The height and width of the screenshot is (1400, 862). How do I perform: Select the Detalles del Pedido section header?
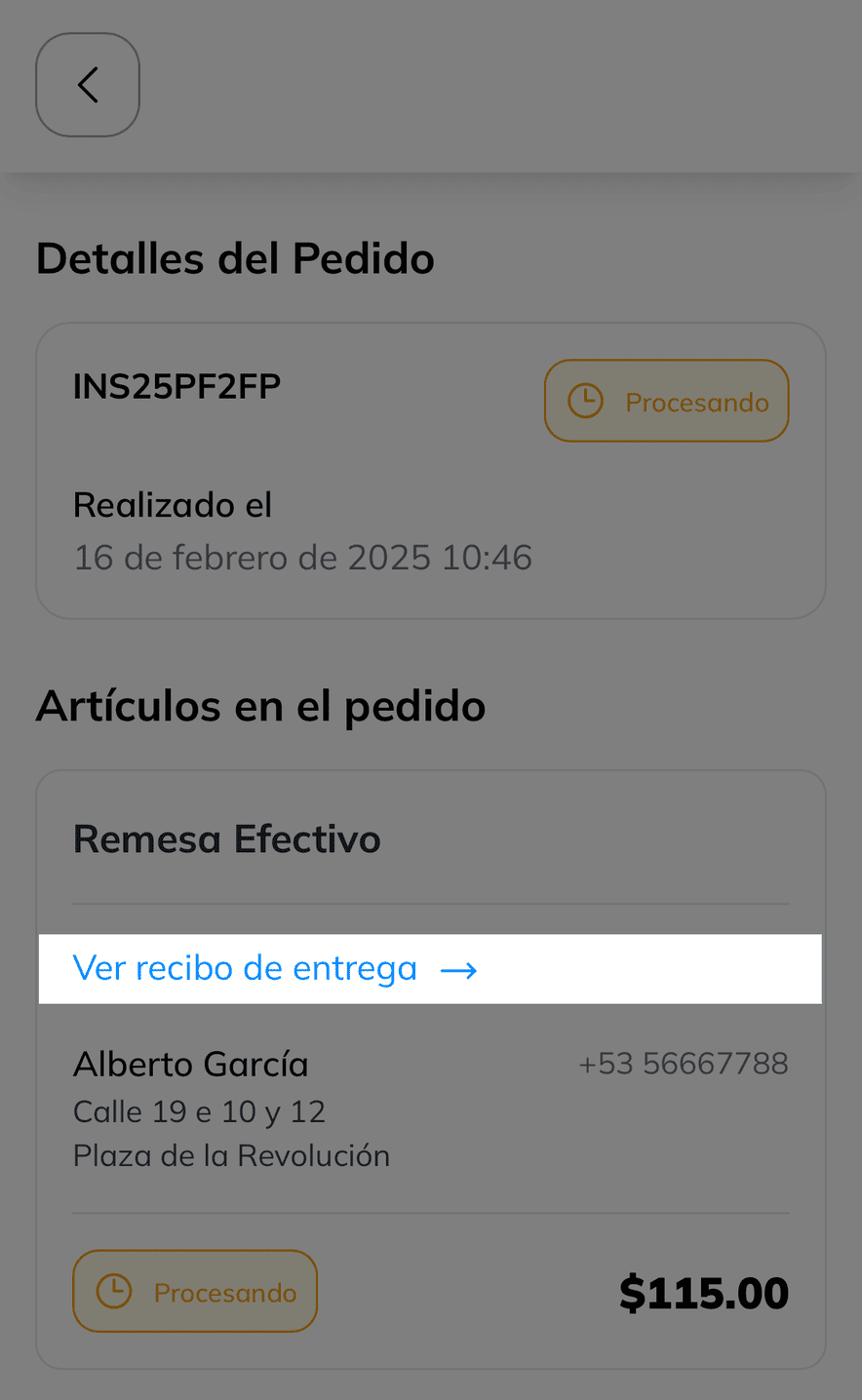[235, 257]
